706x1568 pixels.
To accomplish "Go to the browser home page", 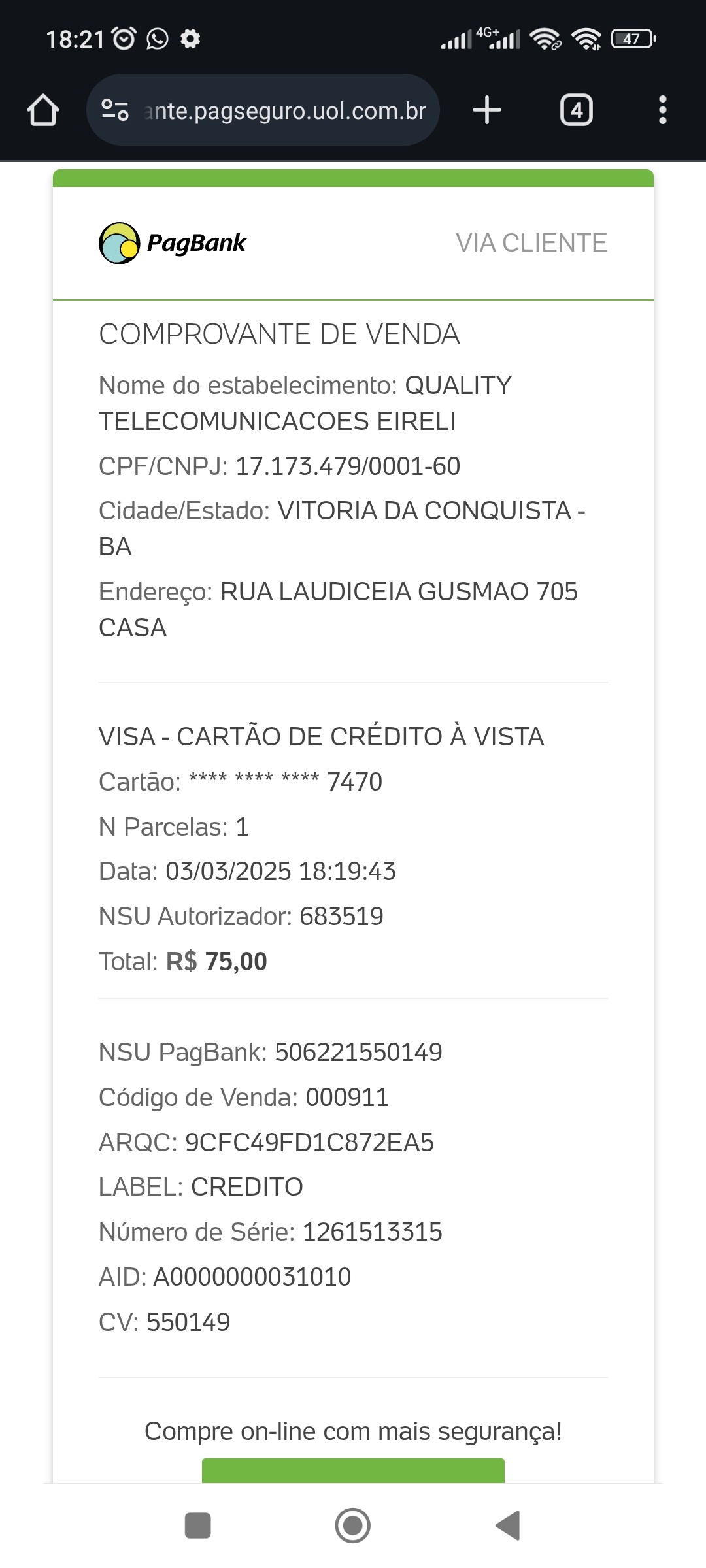I will (43, 110).
